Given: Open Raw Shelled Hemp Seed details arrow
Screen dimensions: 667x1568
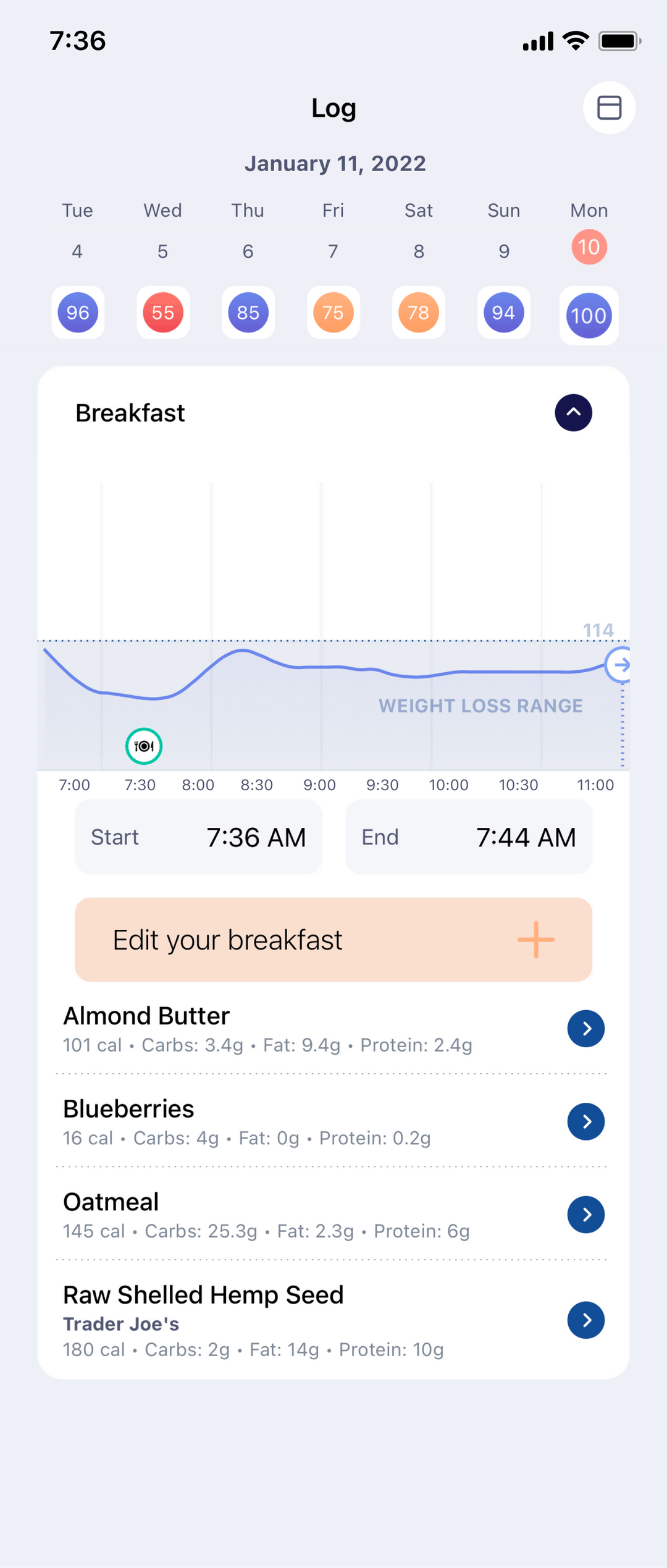Looking at the screenshot, I should click(x=585, y=1320).
